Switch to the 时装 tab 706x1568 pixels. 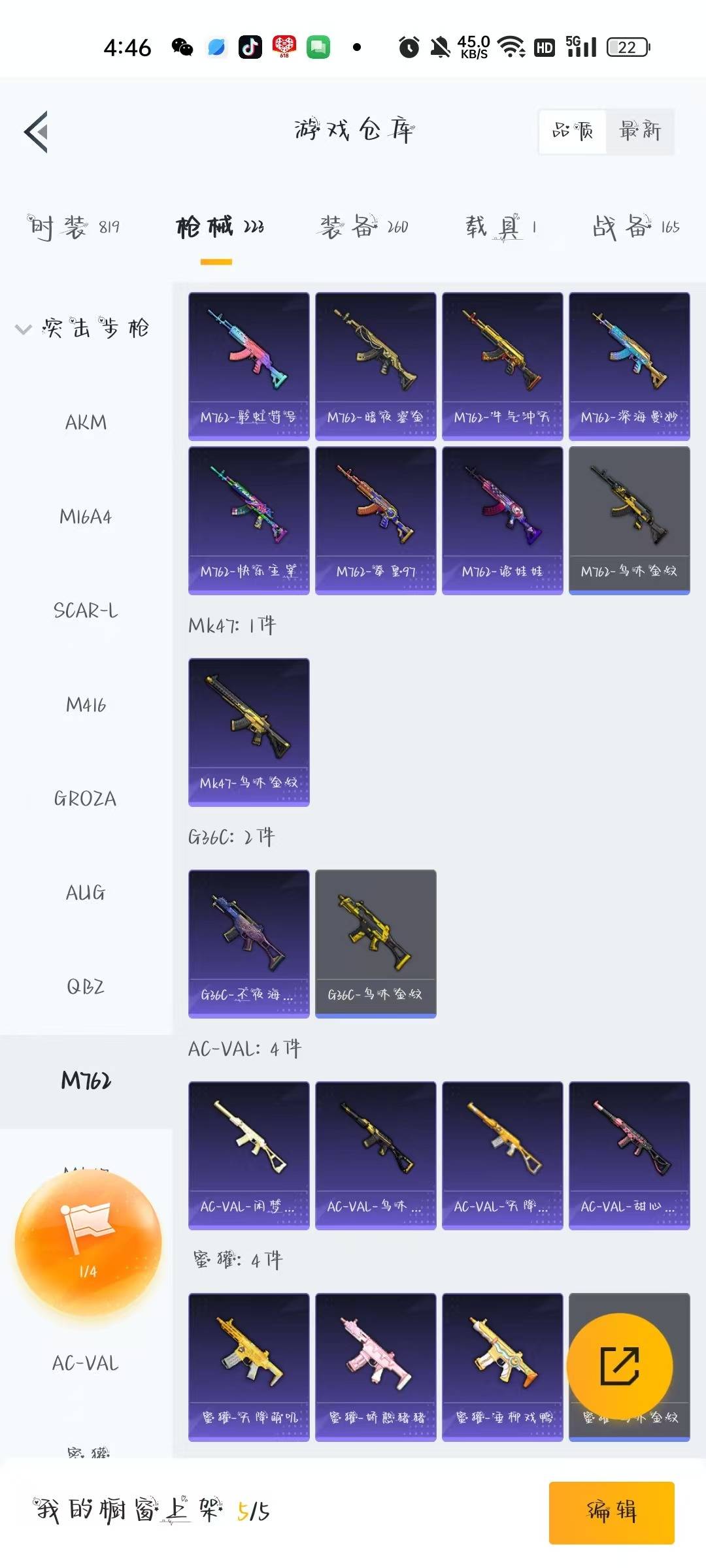click(73, 227)
